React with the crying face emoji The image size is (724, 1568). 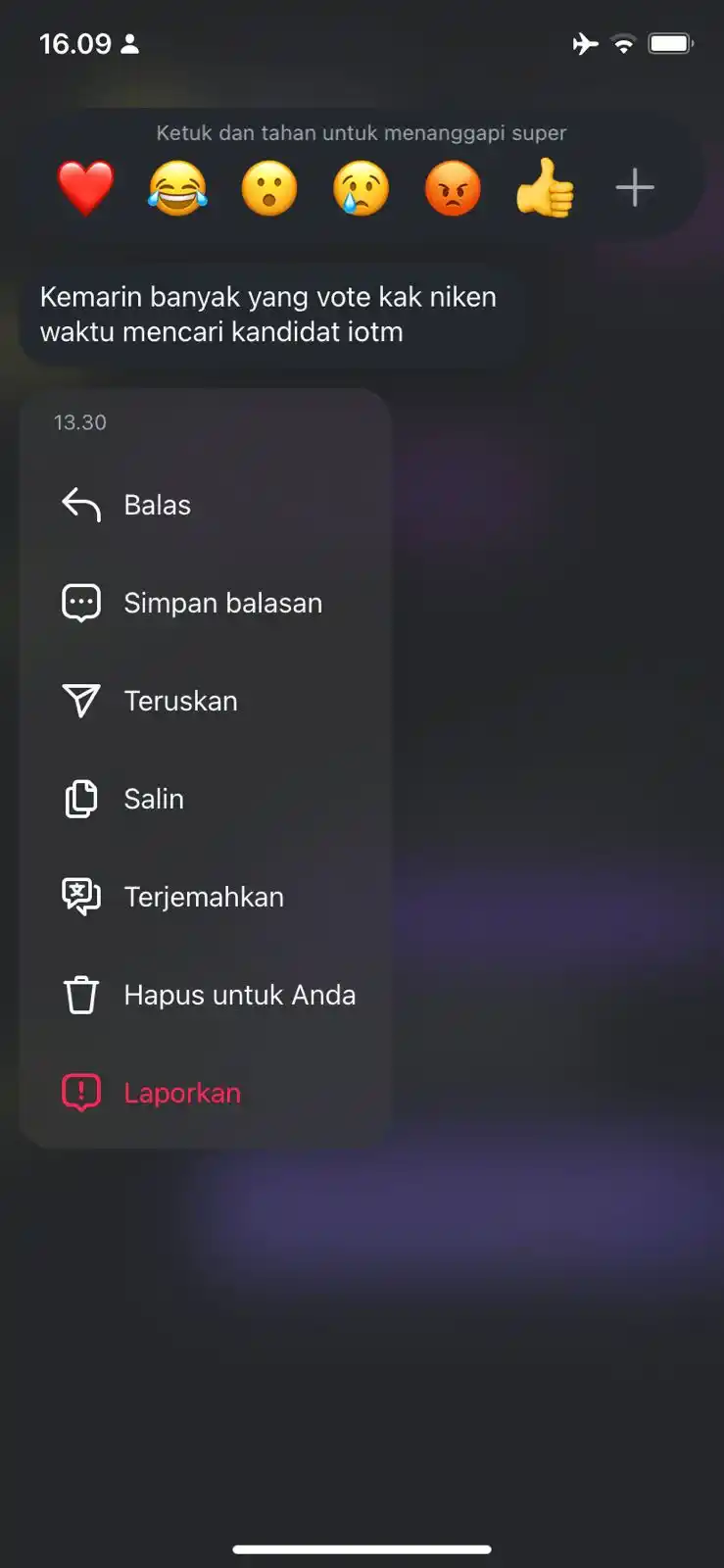tap(361, 187)
